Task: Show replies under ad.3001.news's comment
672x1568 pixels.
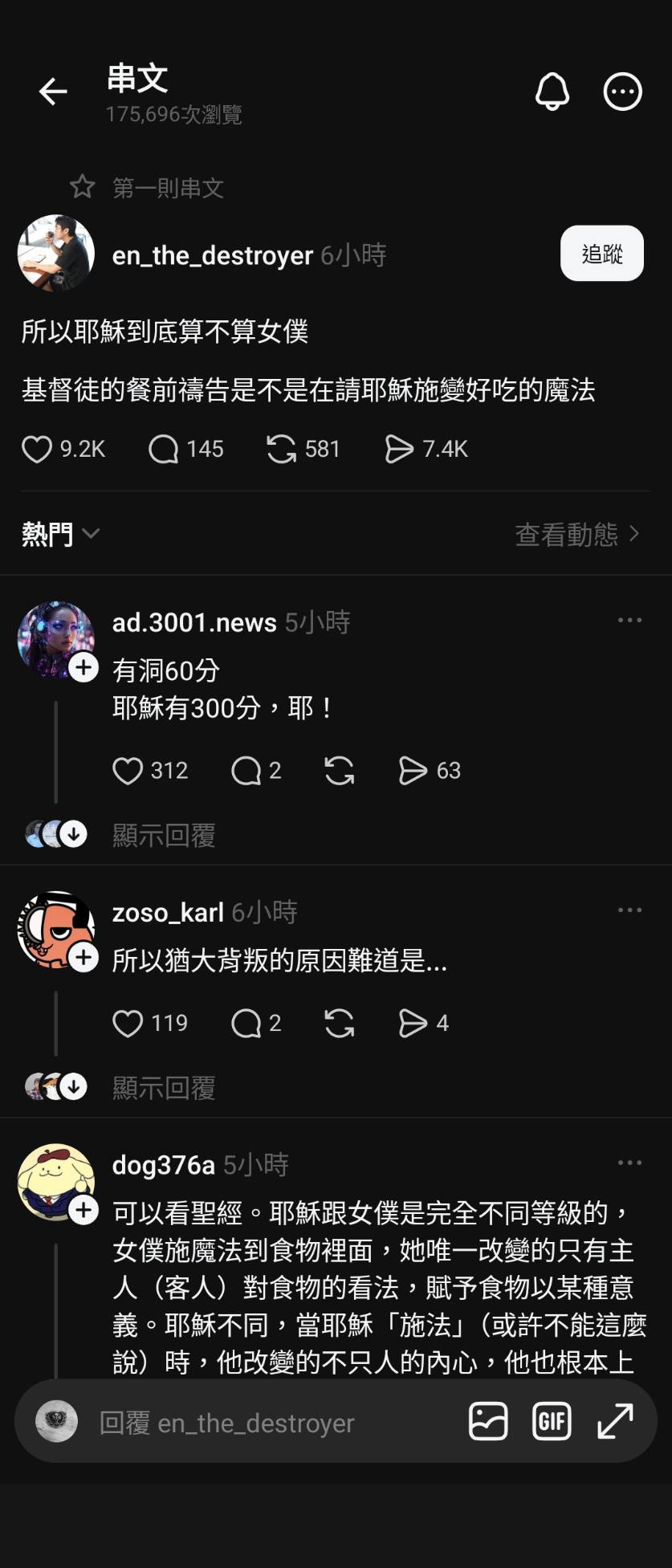Action: (164, 836)
